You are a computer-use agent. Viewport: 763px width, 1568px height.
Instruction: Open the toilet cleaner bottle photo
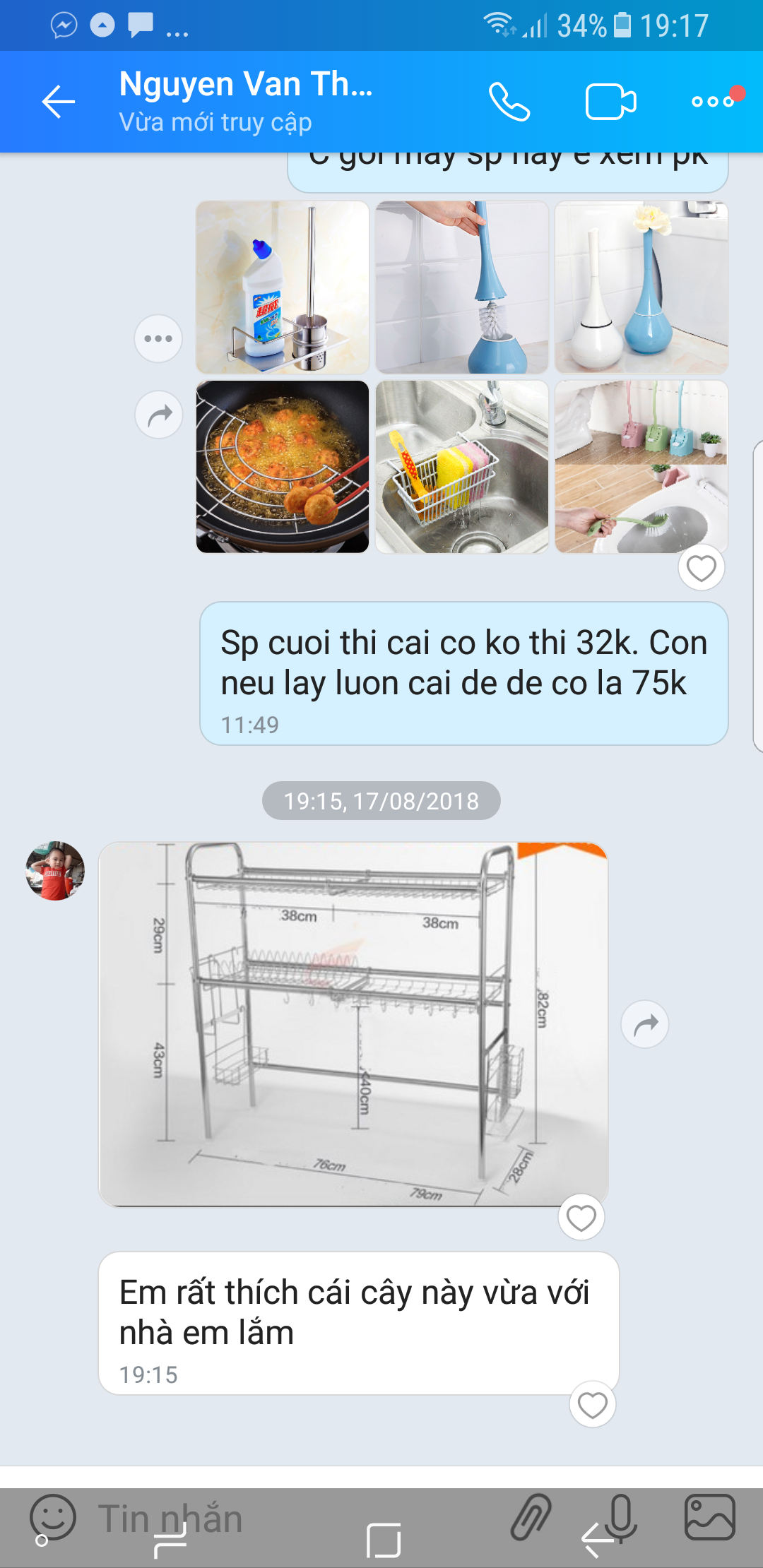click(x=283, y=287)
